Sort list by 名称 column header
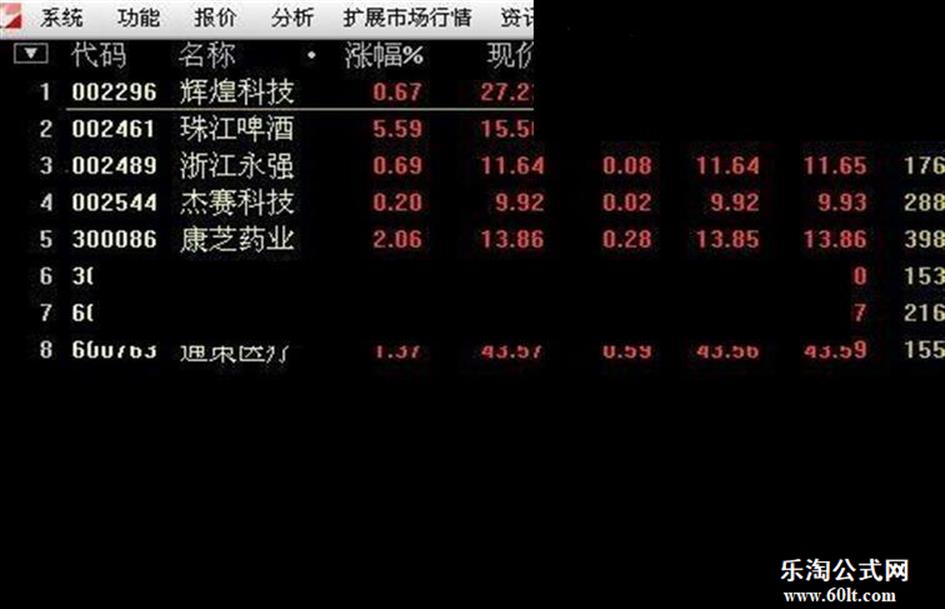This screenshot has width=945, height=609. click(206, 54)
